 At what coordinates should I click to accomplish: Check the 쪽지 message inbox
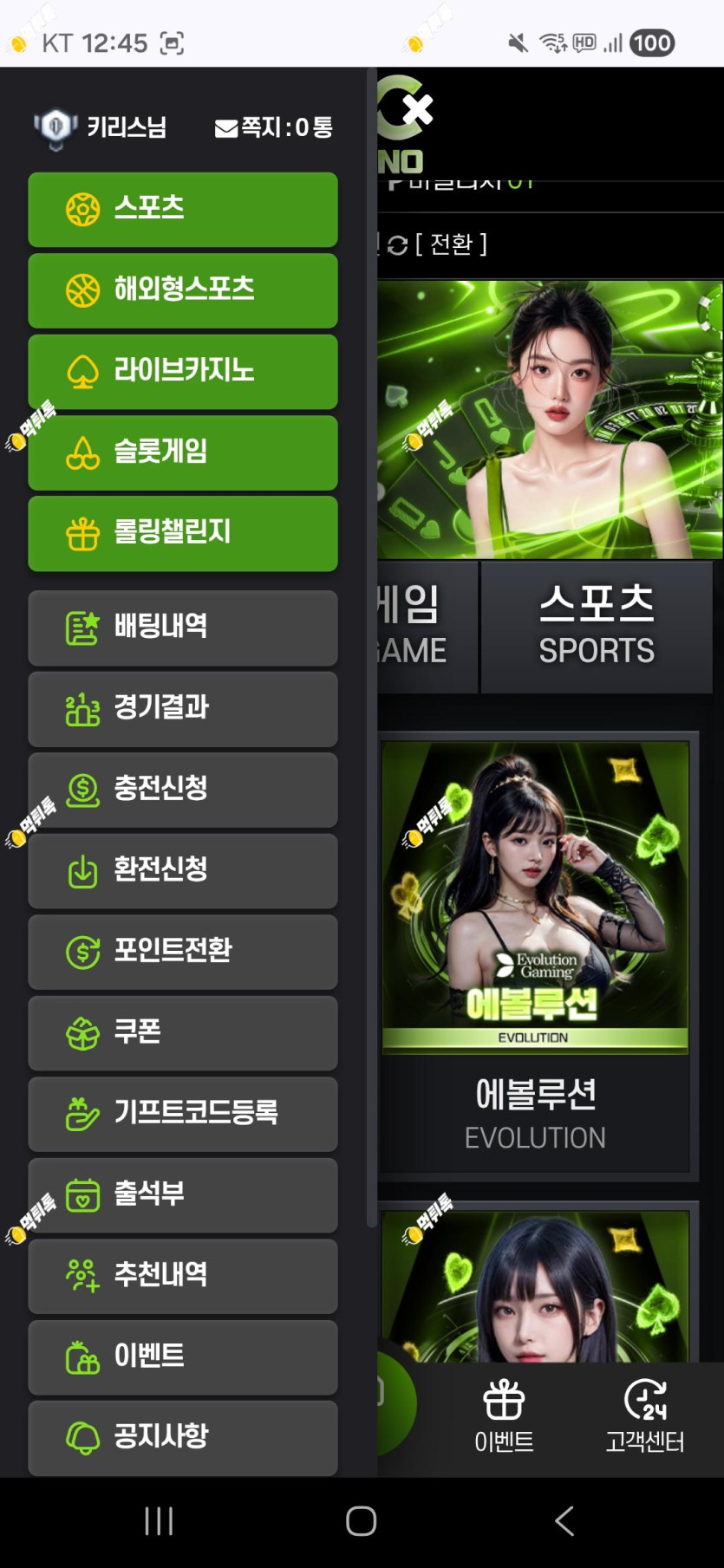point(274,127)
